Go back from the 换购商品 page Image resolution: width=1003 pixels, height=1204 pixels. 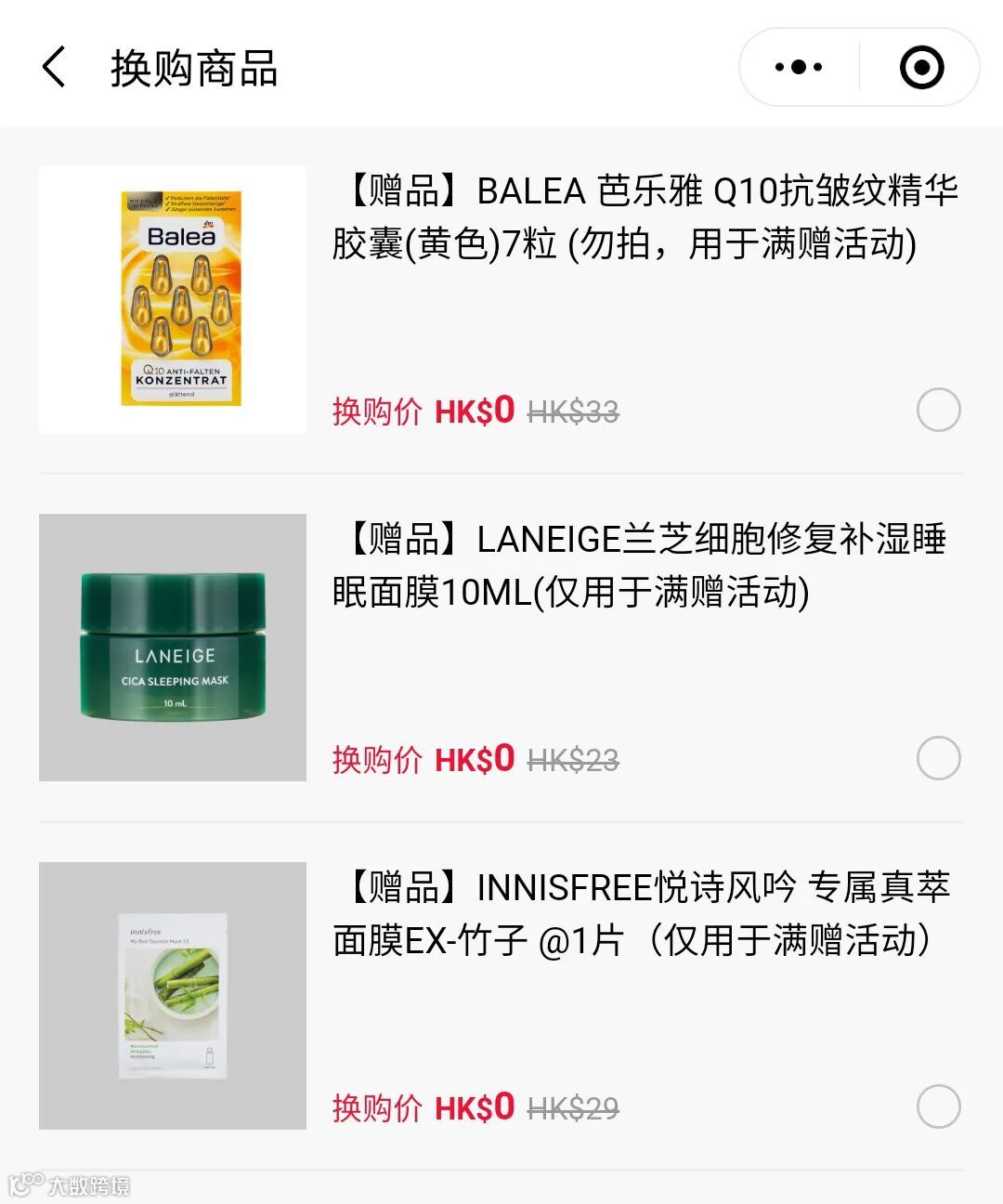click(x=54, y=68)
